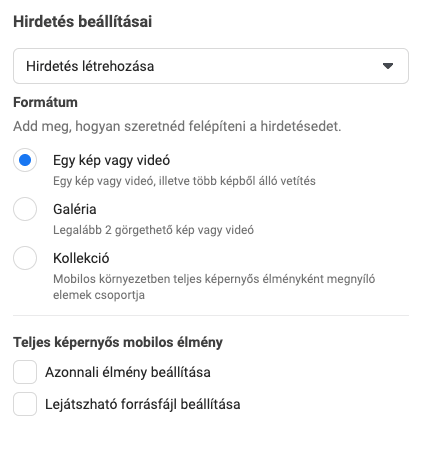Select the Egy kép vagy videó format
The height and width of the screenshot is (449, 422).
(x=25, y=160)
